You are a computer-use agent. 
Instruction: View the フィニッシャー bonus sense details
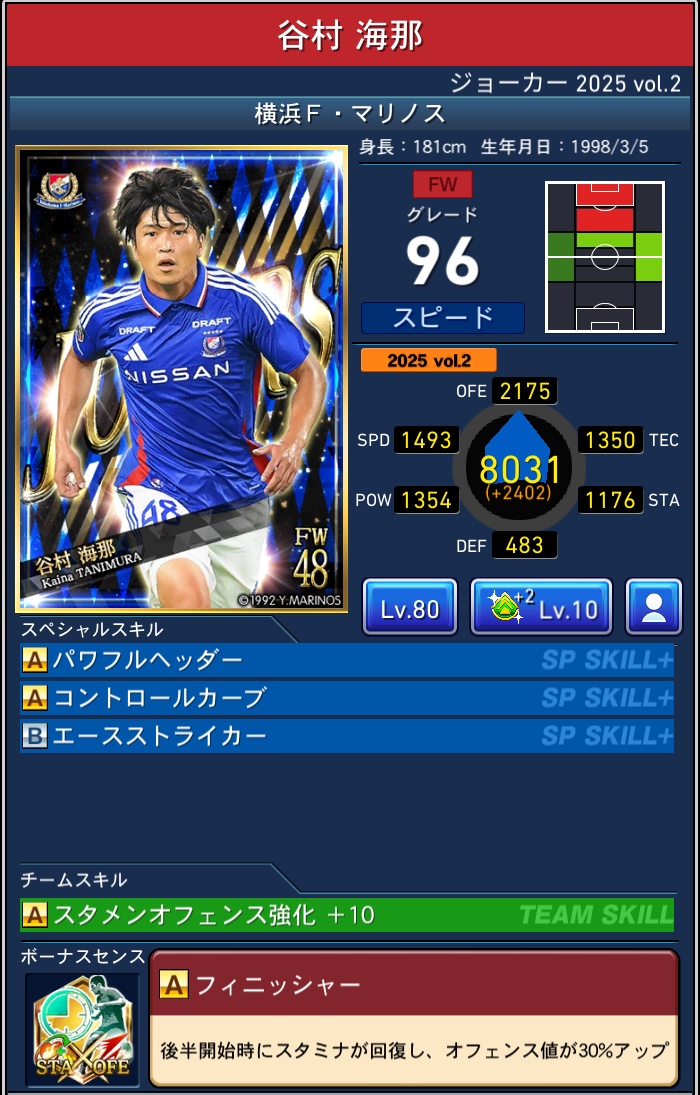[x=413, y=1018]
